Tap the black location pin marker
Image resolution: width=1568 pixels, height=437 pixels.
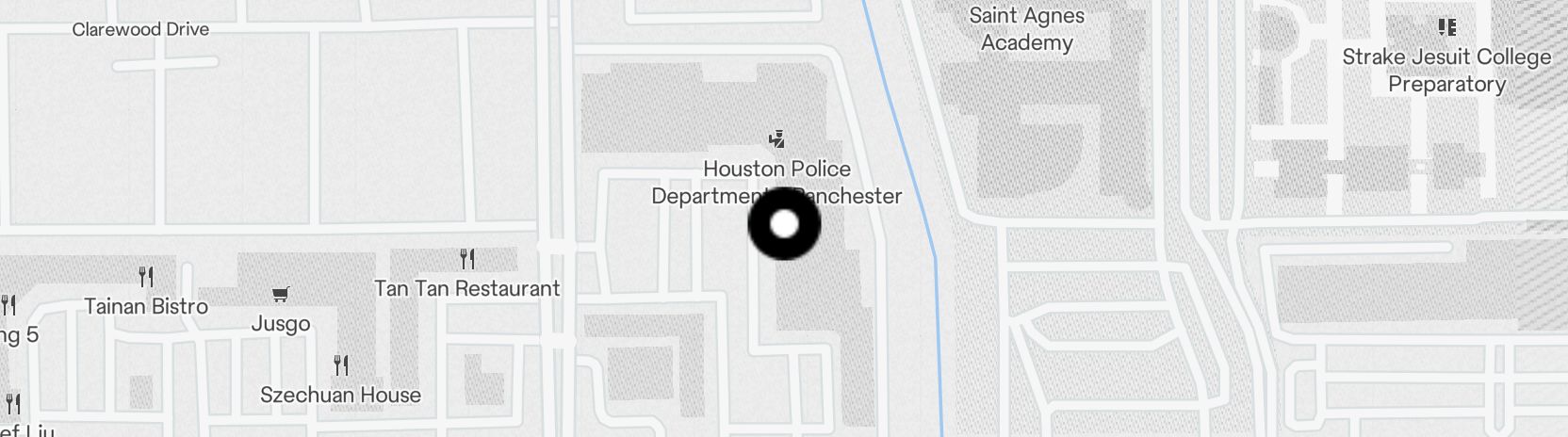(x=784, y=224)
